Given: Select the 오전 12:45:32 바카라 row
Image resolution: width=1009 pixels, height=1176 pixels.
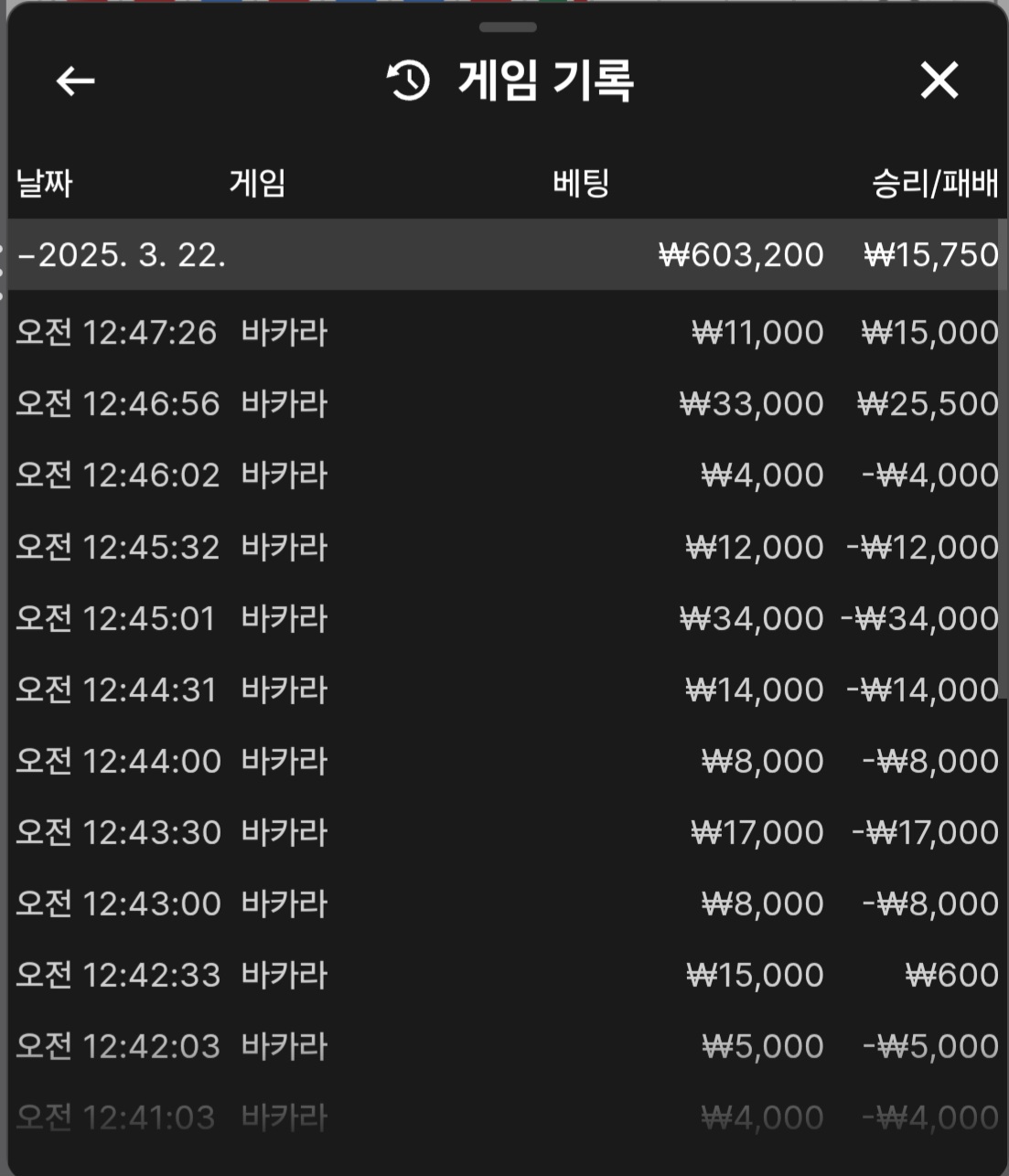Looking at the screenshot, I should point(503,547).
